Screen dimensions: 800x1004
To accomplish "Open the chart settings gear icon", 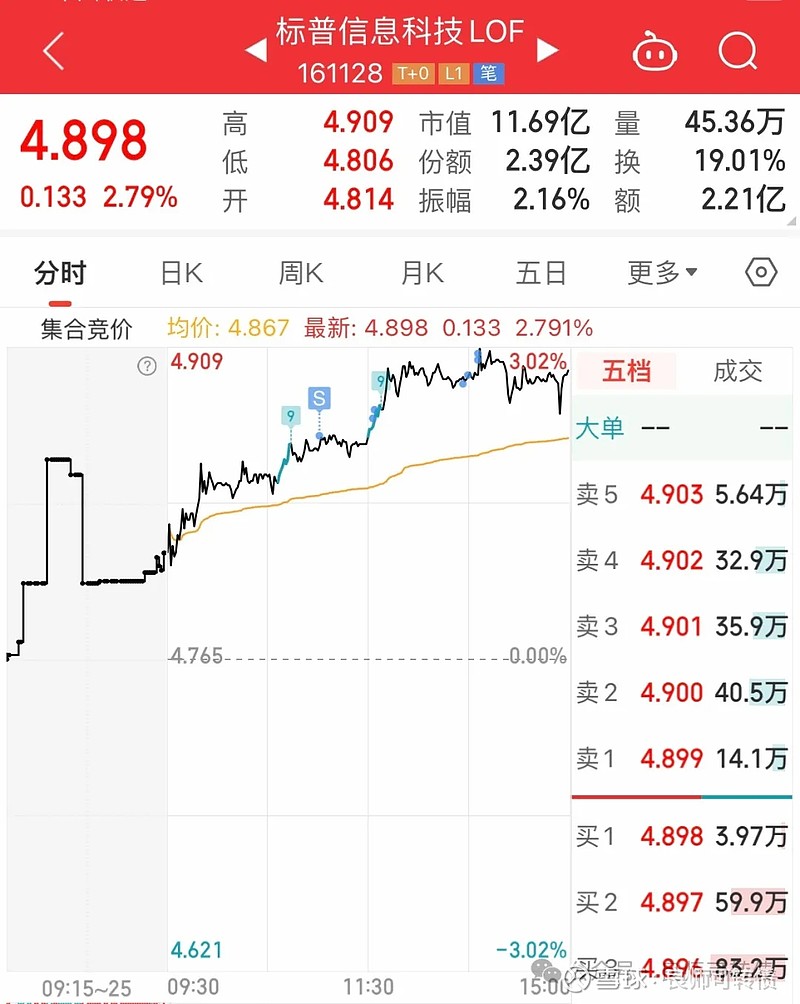I will [x=761, y=271].
